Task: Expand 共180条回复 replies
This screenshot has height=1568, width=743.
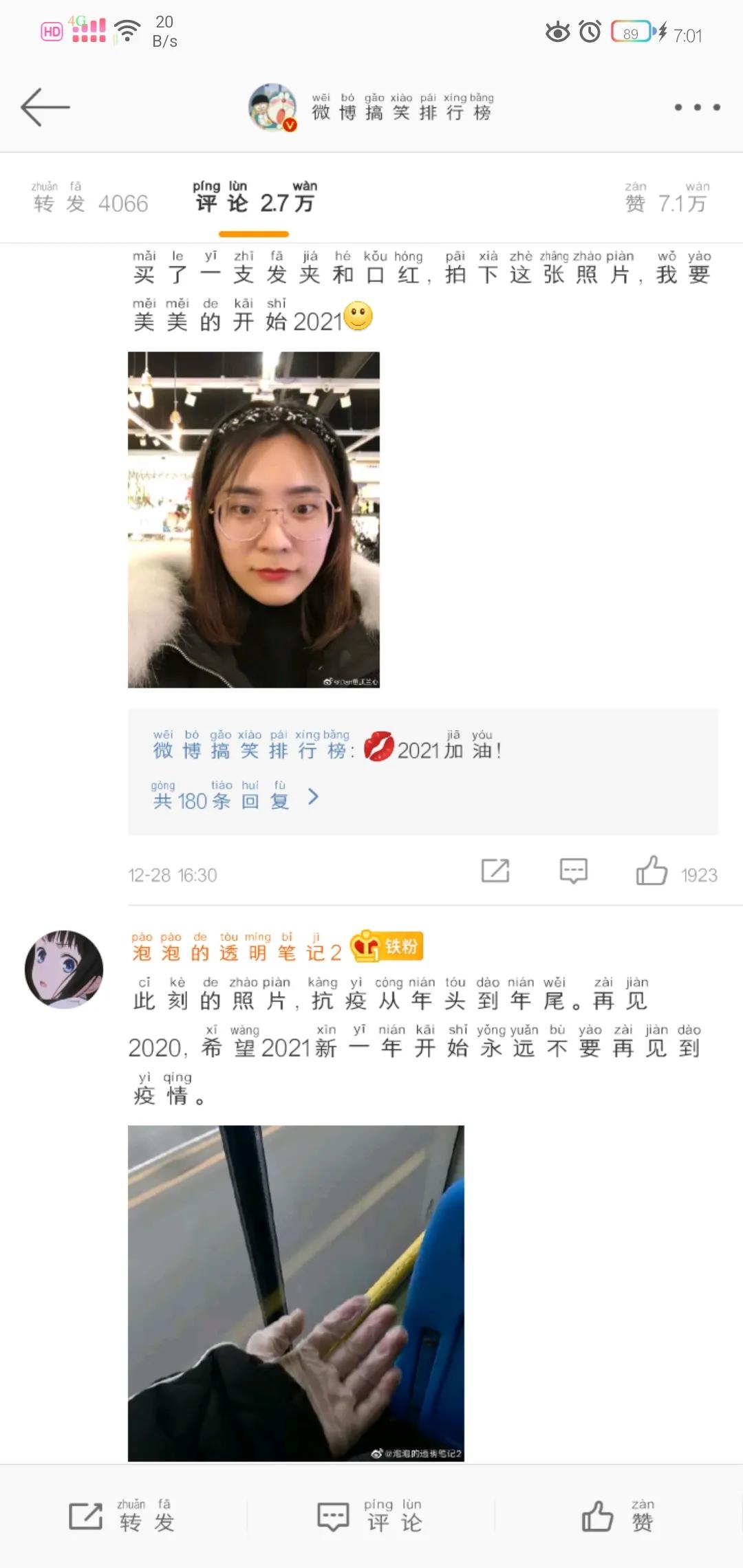Action: pyautogui.click(x=234, y=800)
